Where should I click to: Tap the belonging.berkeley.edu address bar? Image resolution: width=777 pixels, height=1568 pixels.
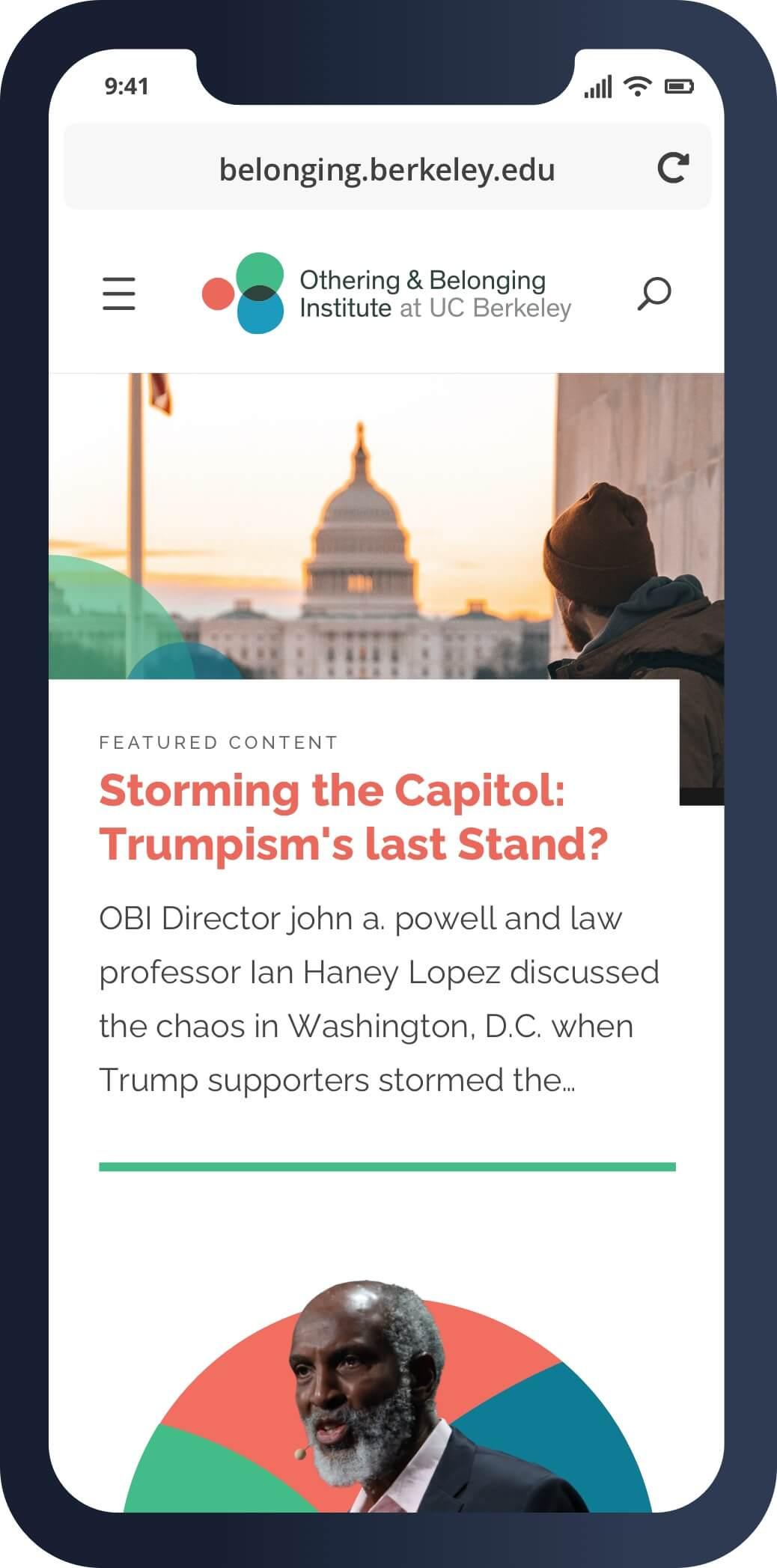386,169
